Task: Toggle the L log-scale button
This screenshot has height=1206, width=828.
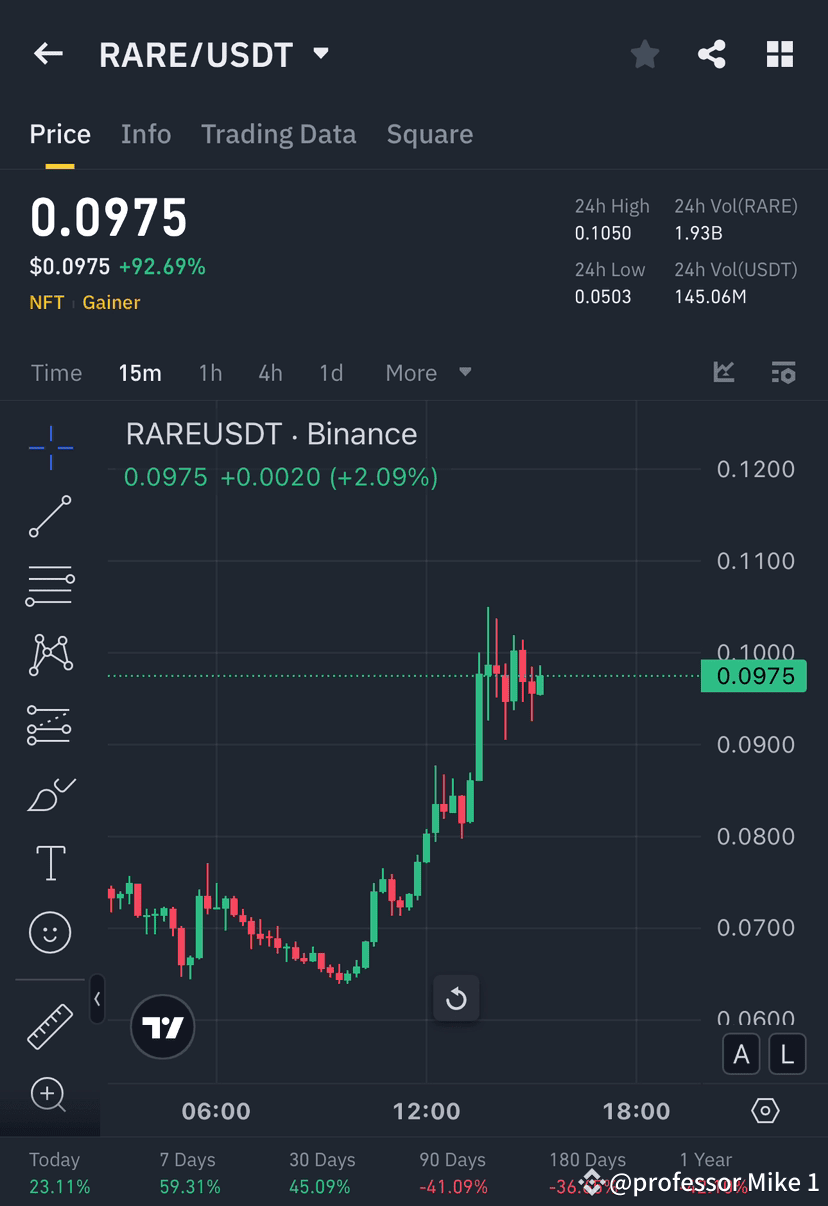Action: (787, 1054)
